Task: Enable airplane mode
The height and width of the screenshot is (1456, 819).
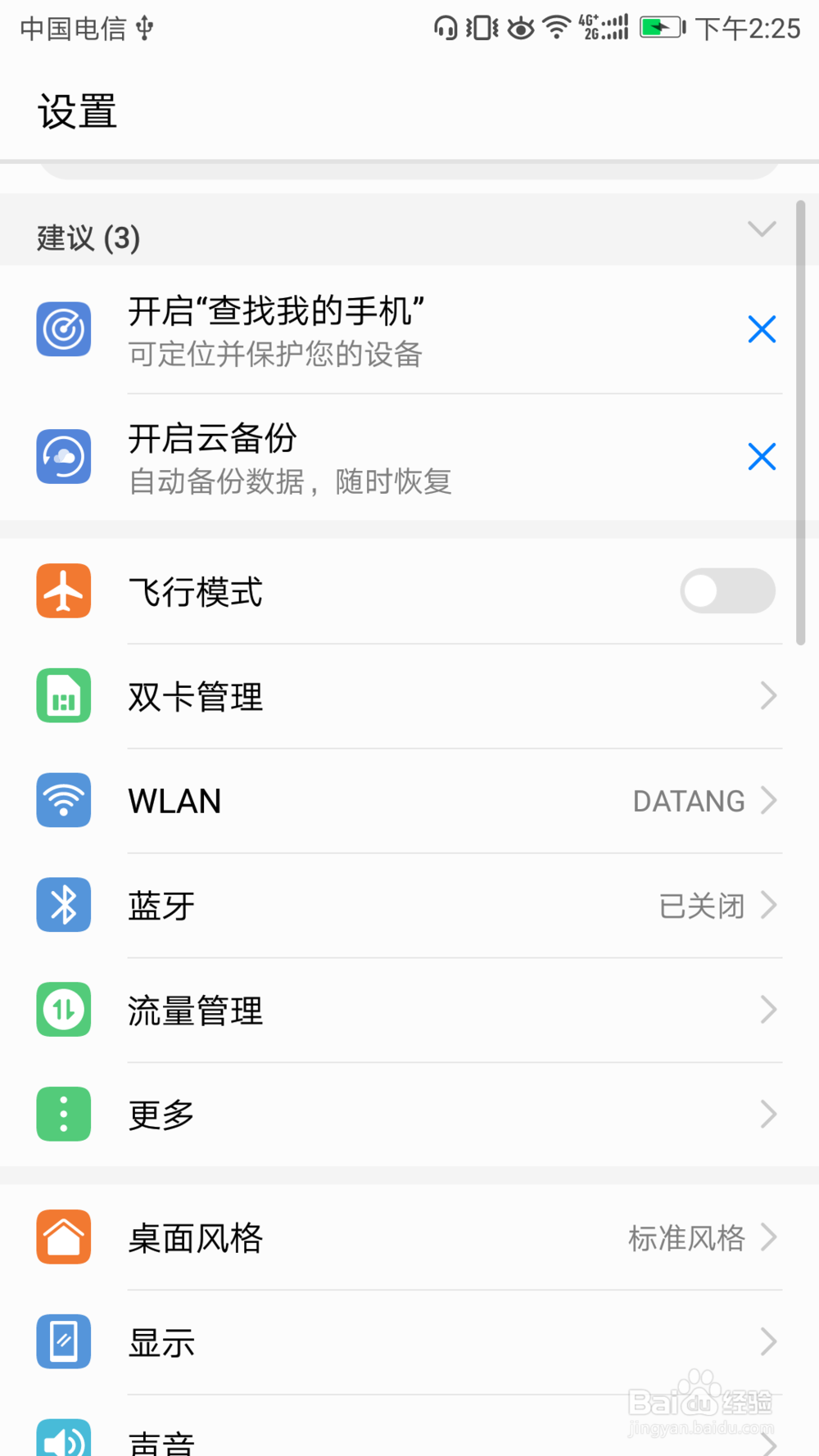Action: coord(727,591)
